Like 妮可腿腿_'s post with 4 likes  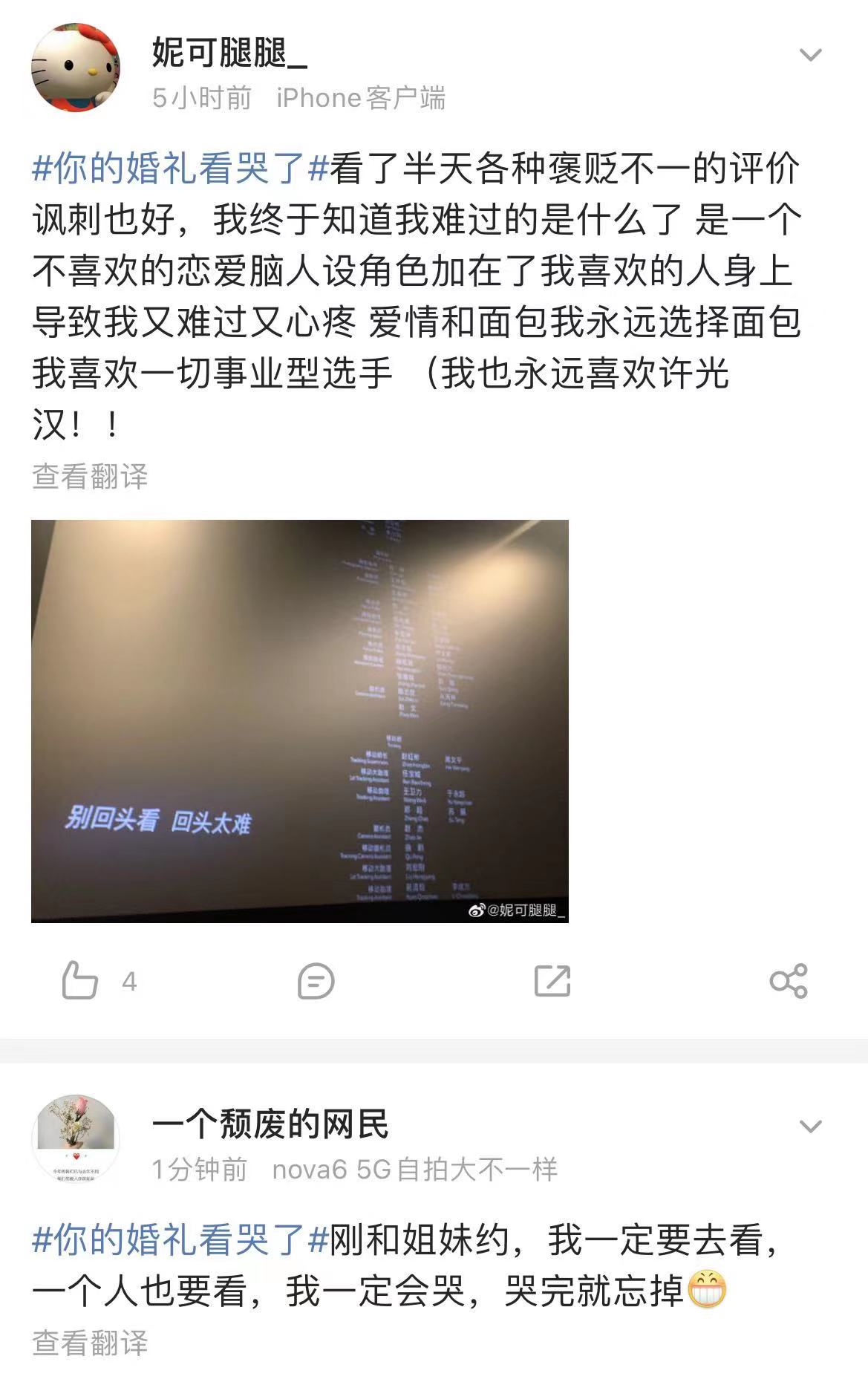80,980
